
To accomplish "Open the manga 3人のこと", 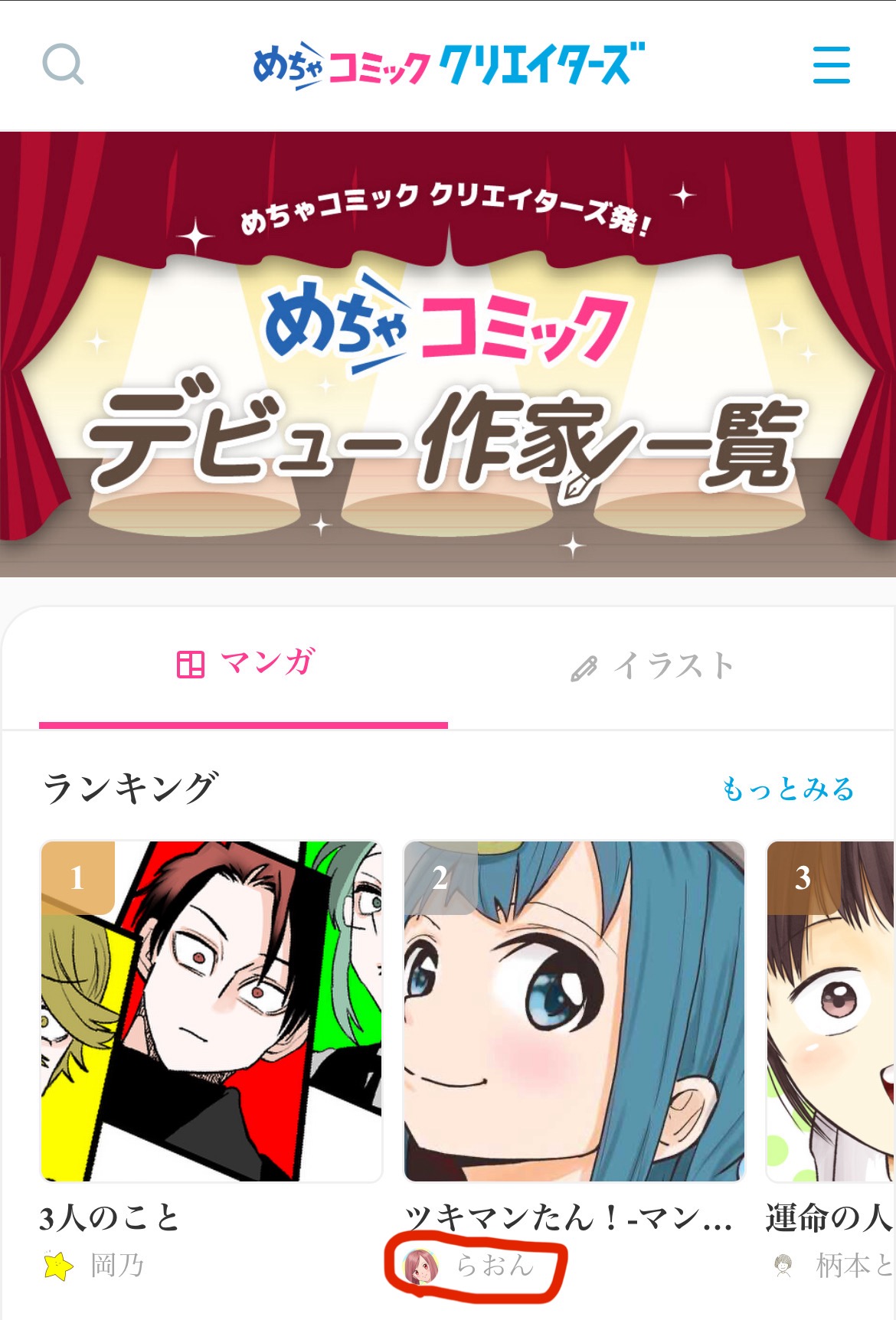I will point(211,1011).
